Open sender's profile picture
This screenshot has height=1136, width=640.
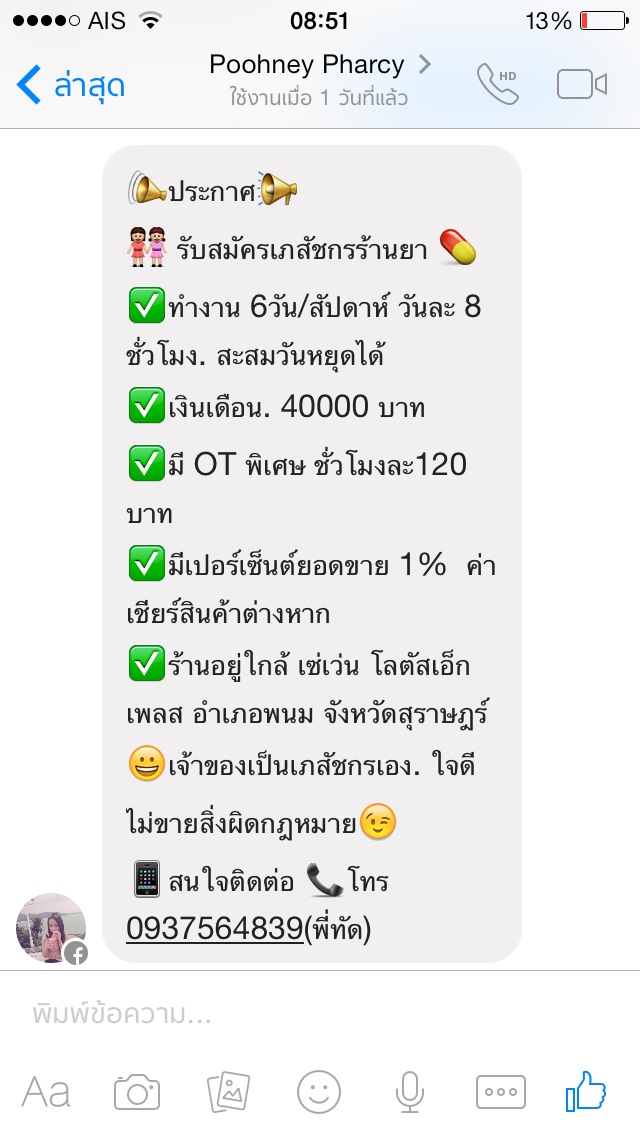coord(51,928)
